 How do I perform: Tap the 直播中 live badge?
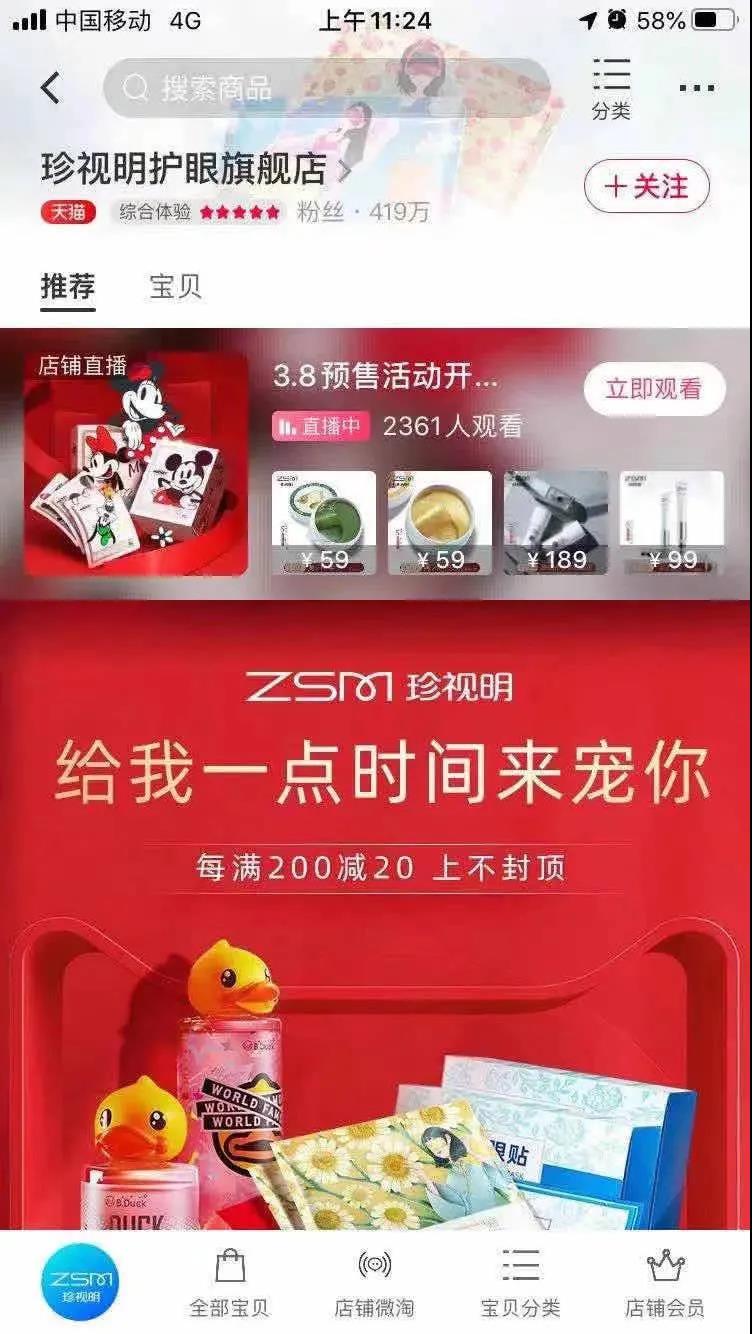319,425
